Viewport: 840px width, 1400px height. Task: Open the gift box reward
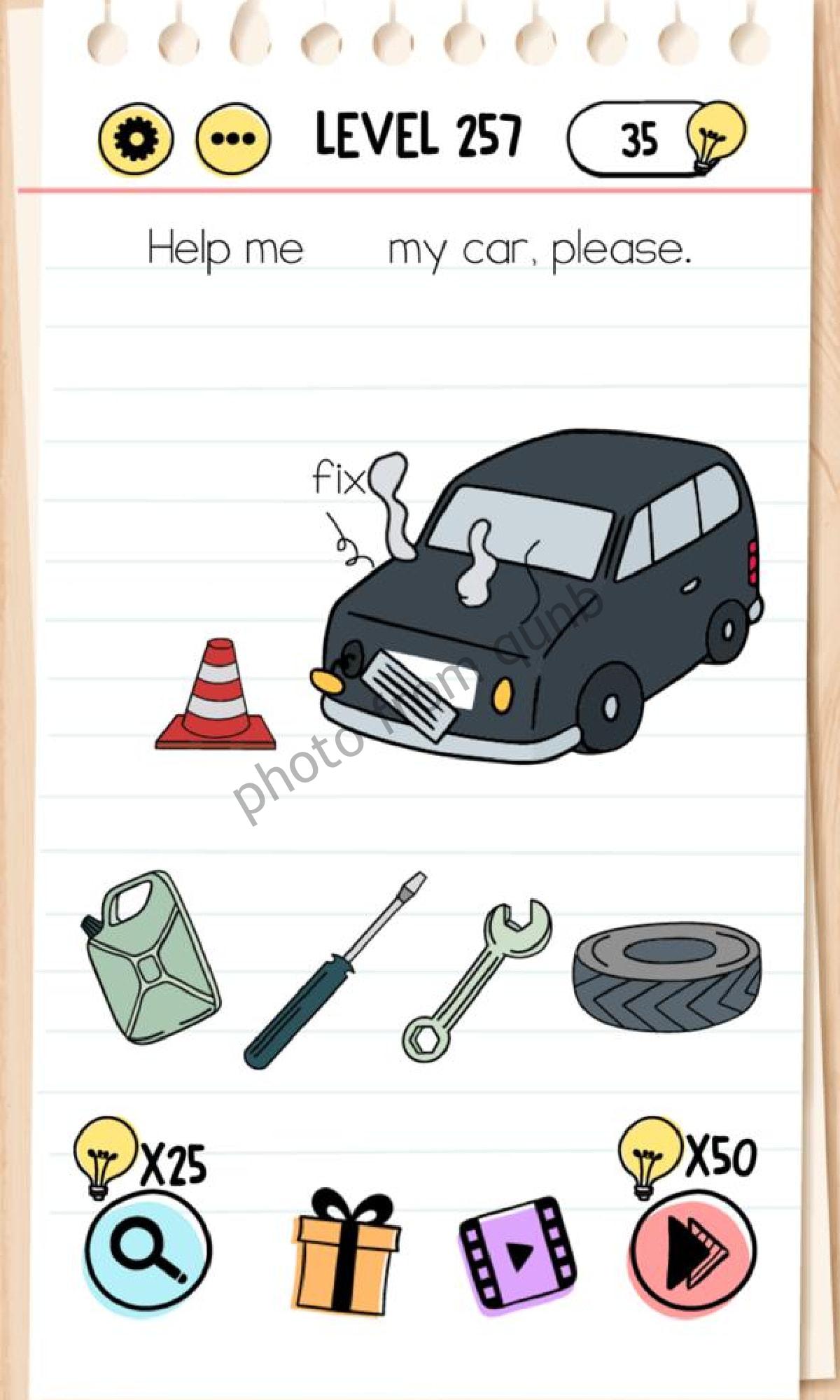click(346, 1252)
